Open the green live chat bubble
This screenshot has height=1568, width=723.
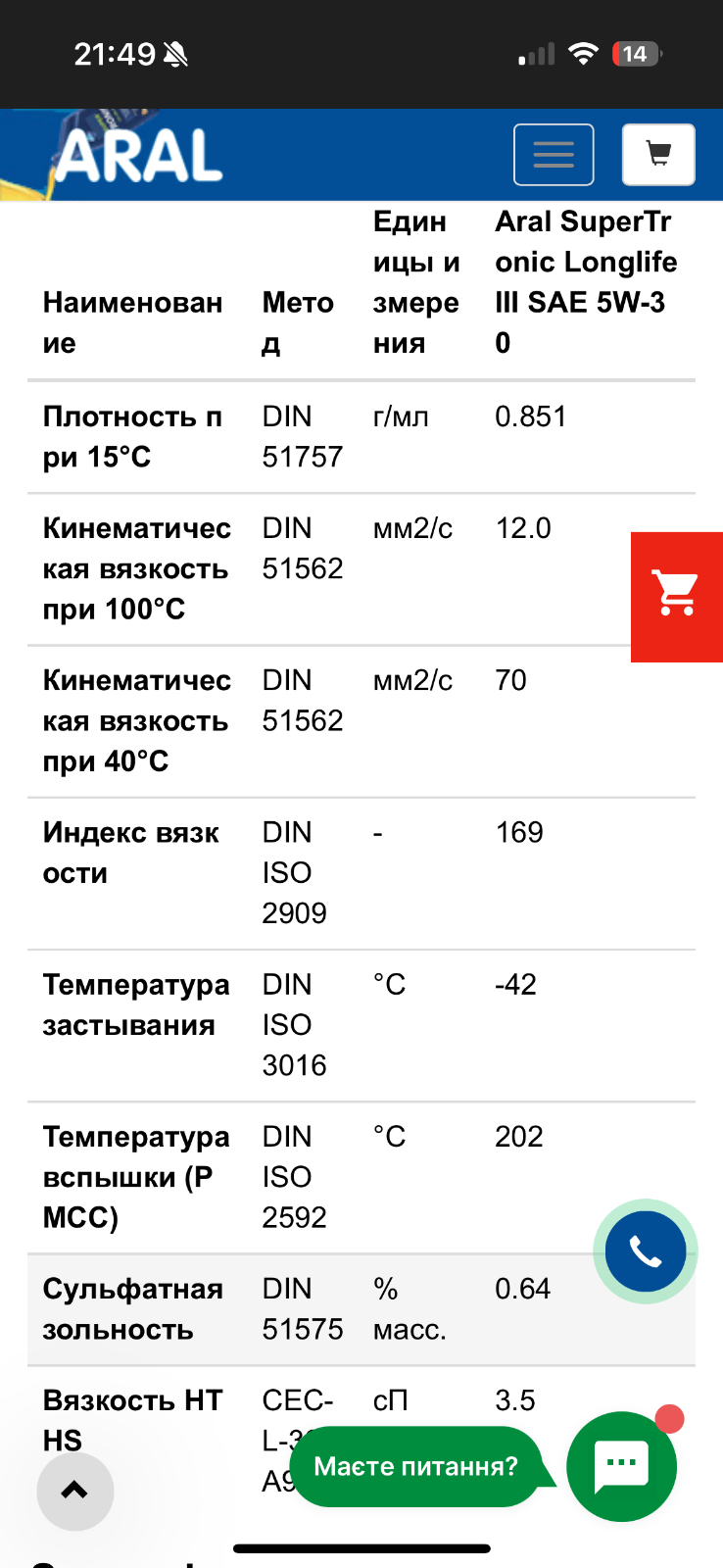(x=622, y=1466)
